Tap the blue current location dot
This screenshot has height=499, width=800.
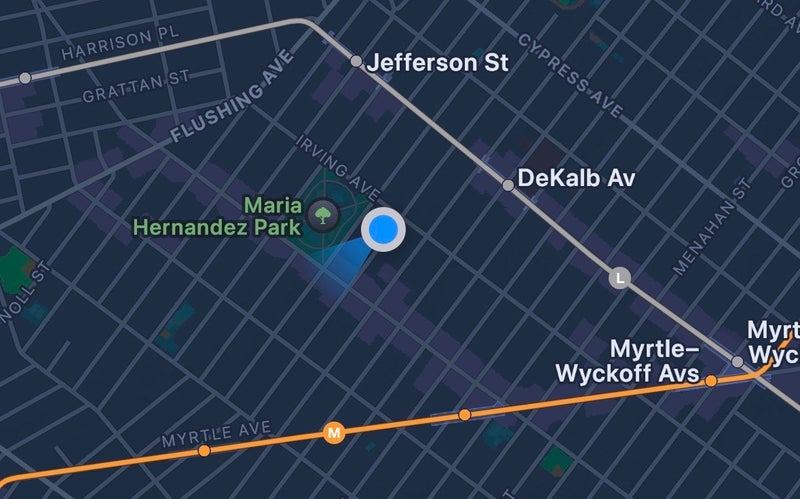[x=384, y=230]
